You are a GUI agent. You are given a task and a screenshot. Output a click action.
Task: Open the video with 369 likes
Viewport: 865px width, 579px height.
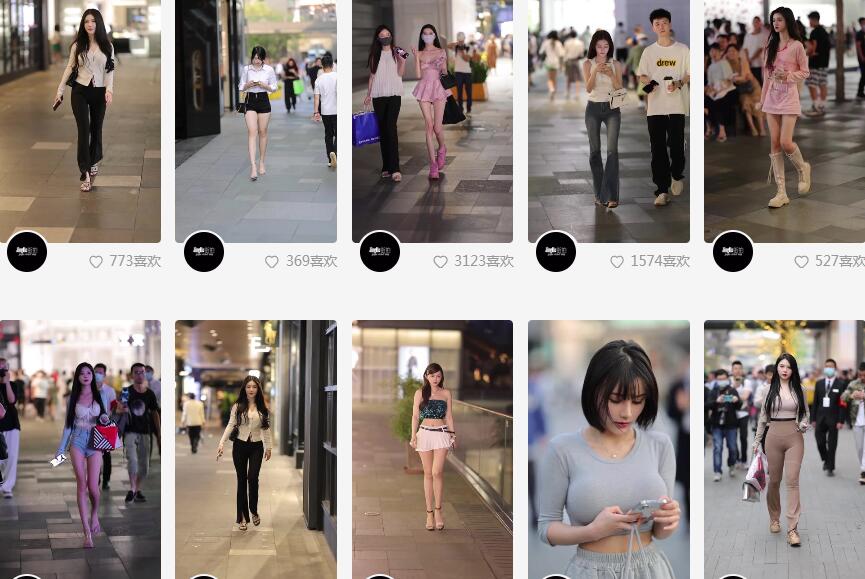point(256,120)
